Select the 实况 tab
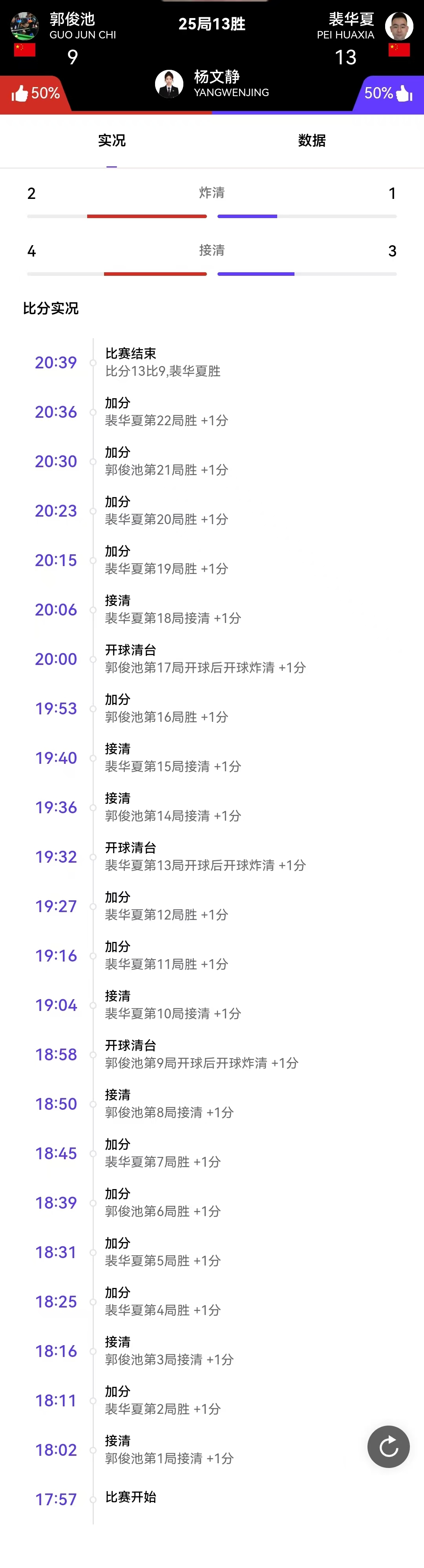The height and width of the screenshot is (1568, 424). click(x=111, y=140)
